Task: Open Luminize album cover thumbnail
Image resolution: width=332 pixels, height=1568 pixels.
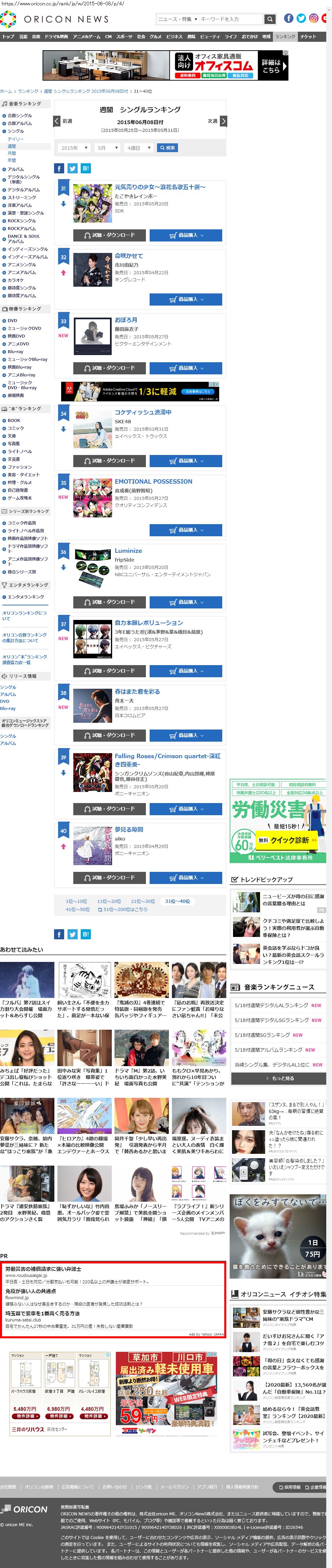Action: click(x=93, y=567)
